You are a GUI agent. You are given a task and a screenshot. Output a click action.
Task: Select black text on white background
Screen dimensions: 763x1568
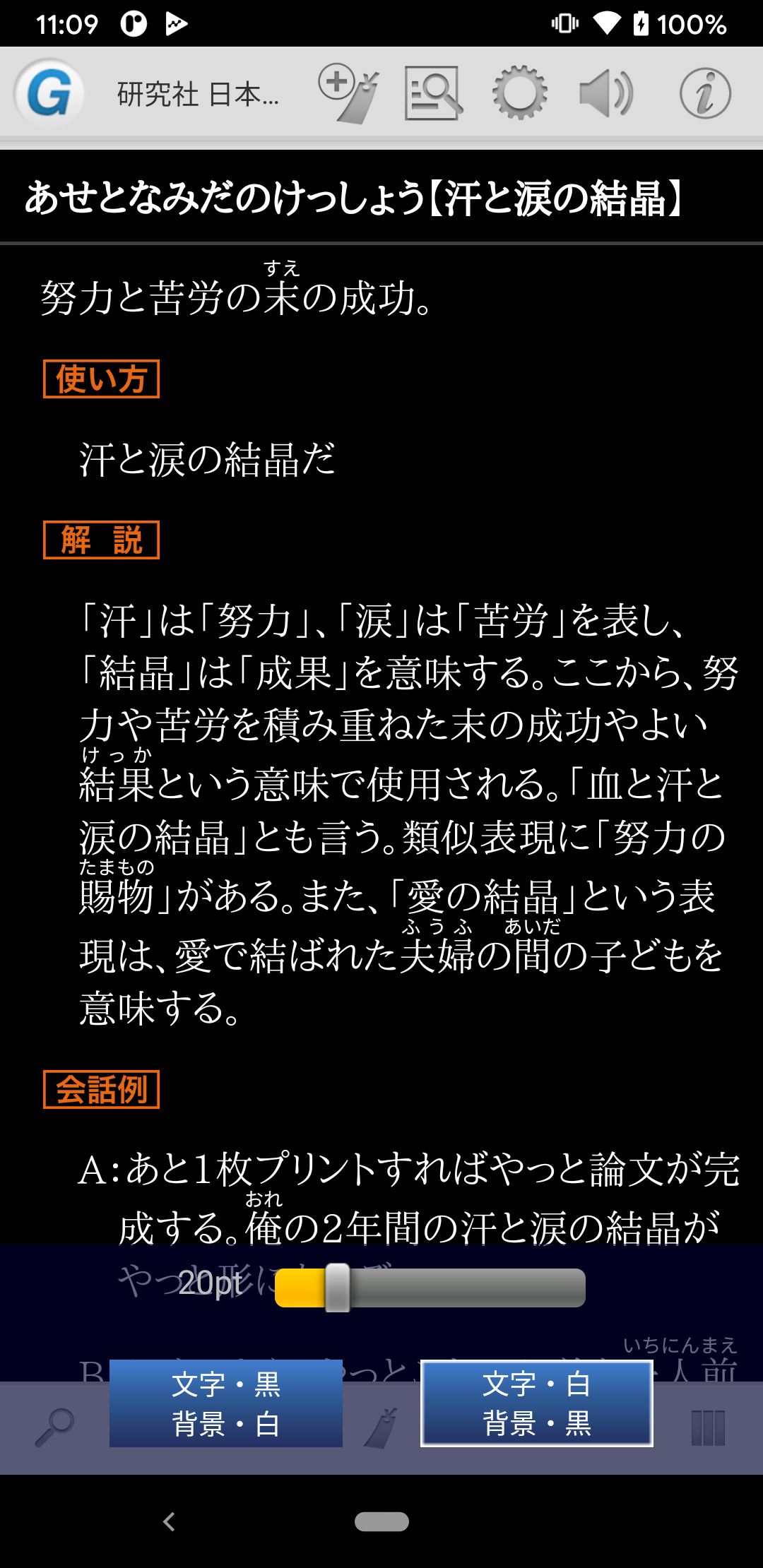(226, 1403)
